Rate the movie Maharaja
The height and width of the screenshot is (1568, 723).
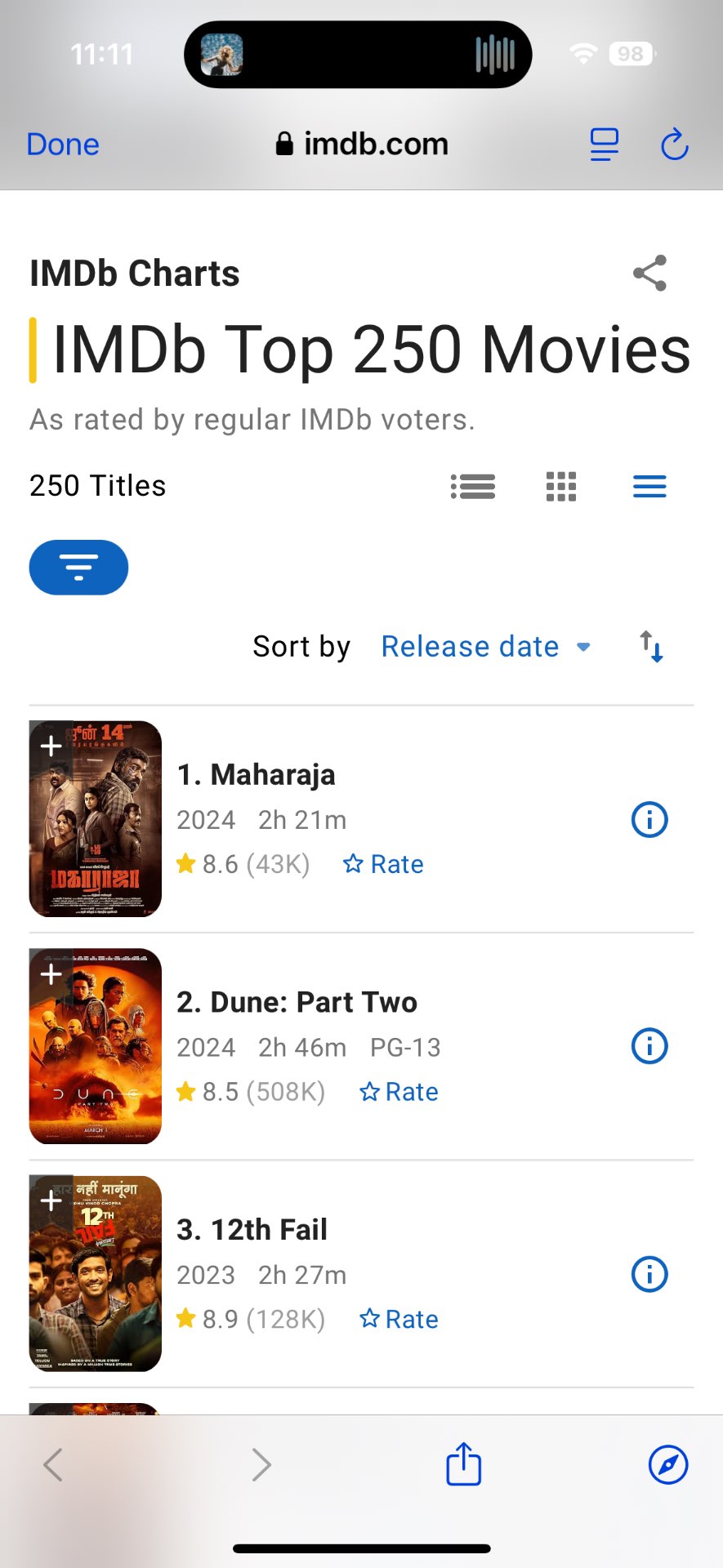[383, 864]
